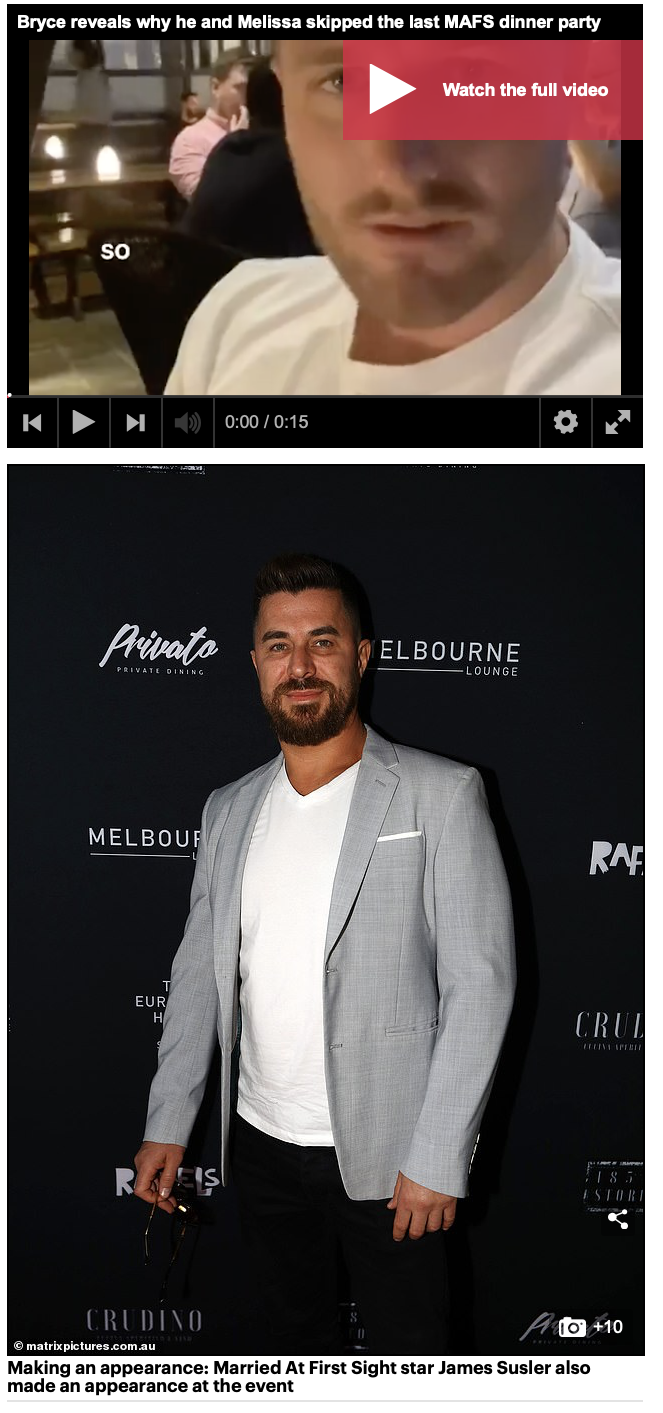Viewport: 663px width, 1413px height.
Task: Tap the Watch the full video button
Action: click(493, 90)
